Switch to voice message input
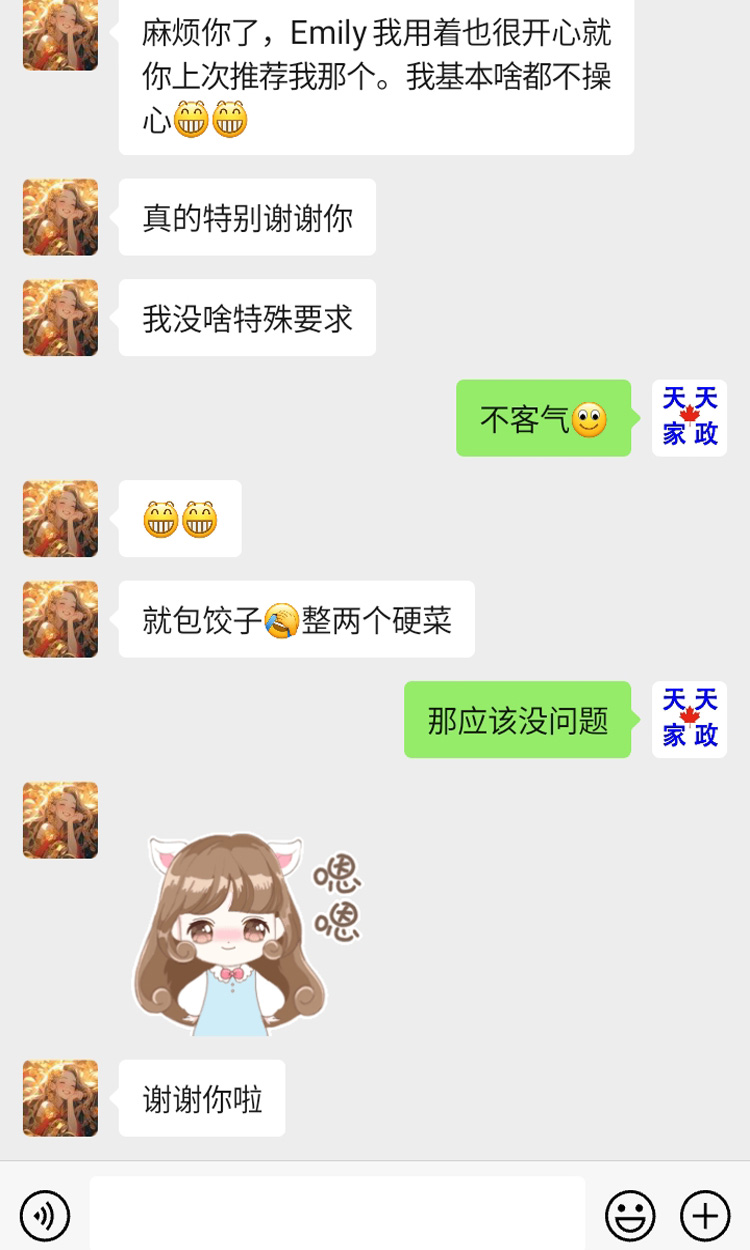This screenshot has width=750, height=1250. pos(45,1215)
